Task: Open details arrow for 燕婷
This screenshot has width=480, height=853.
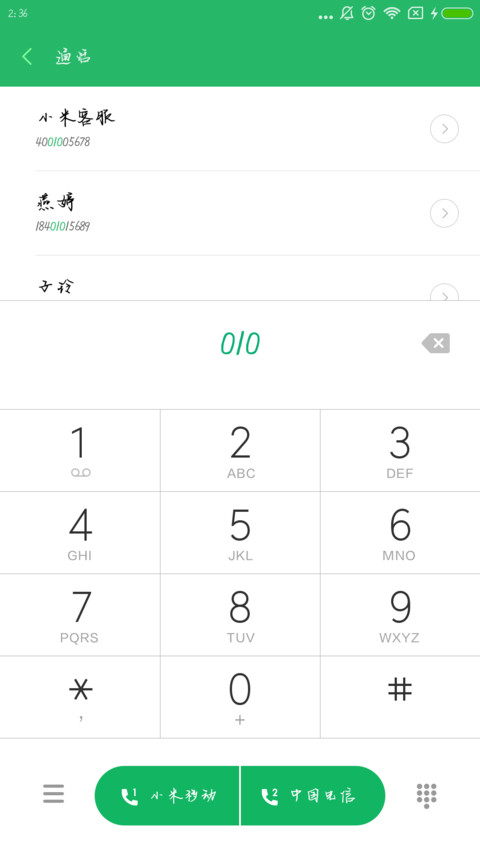Action: (x=444, y=213)
